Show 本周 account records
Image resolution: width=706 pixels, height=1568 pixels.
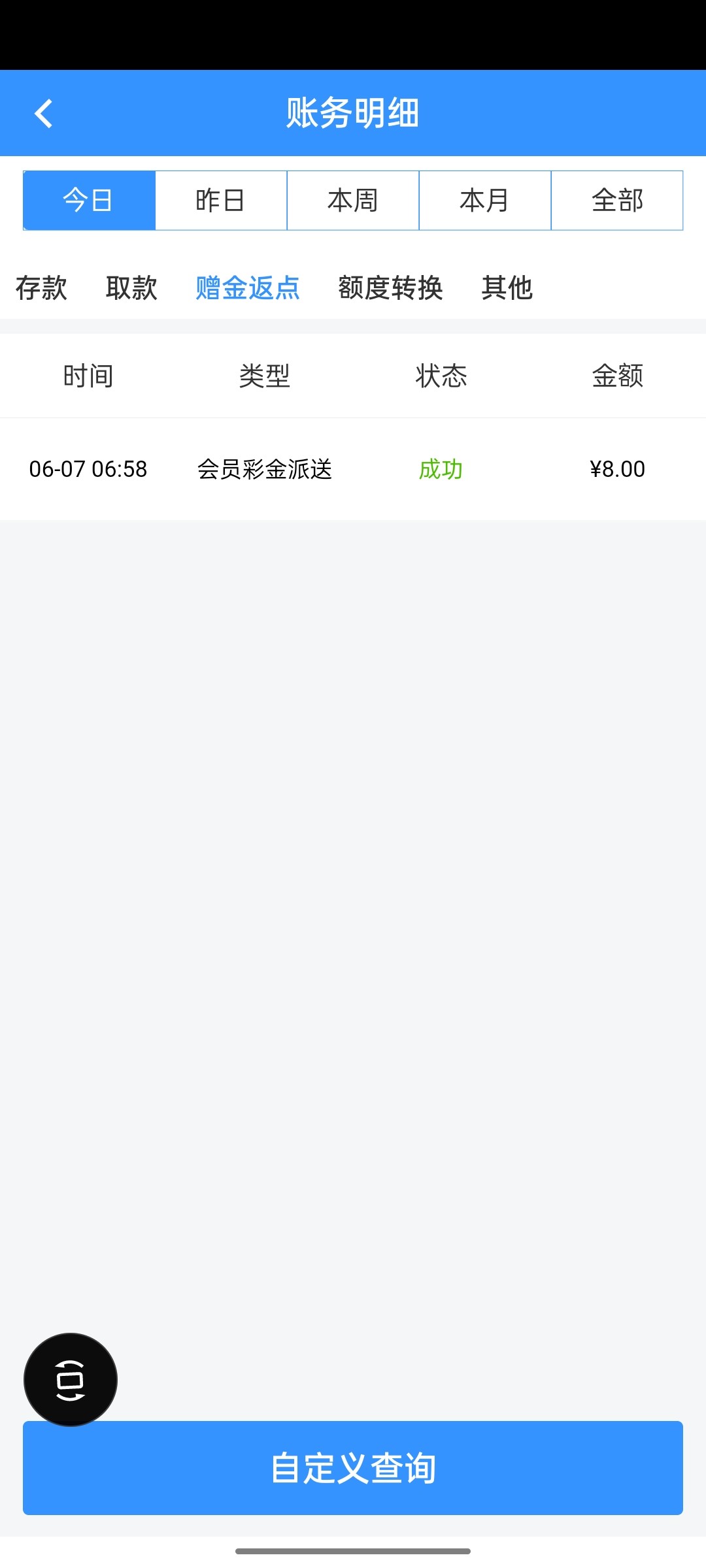[x=353, y=201]
